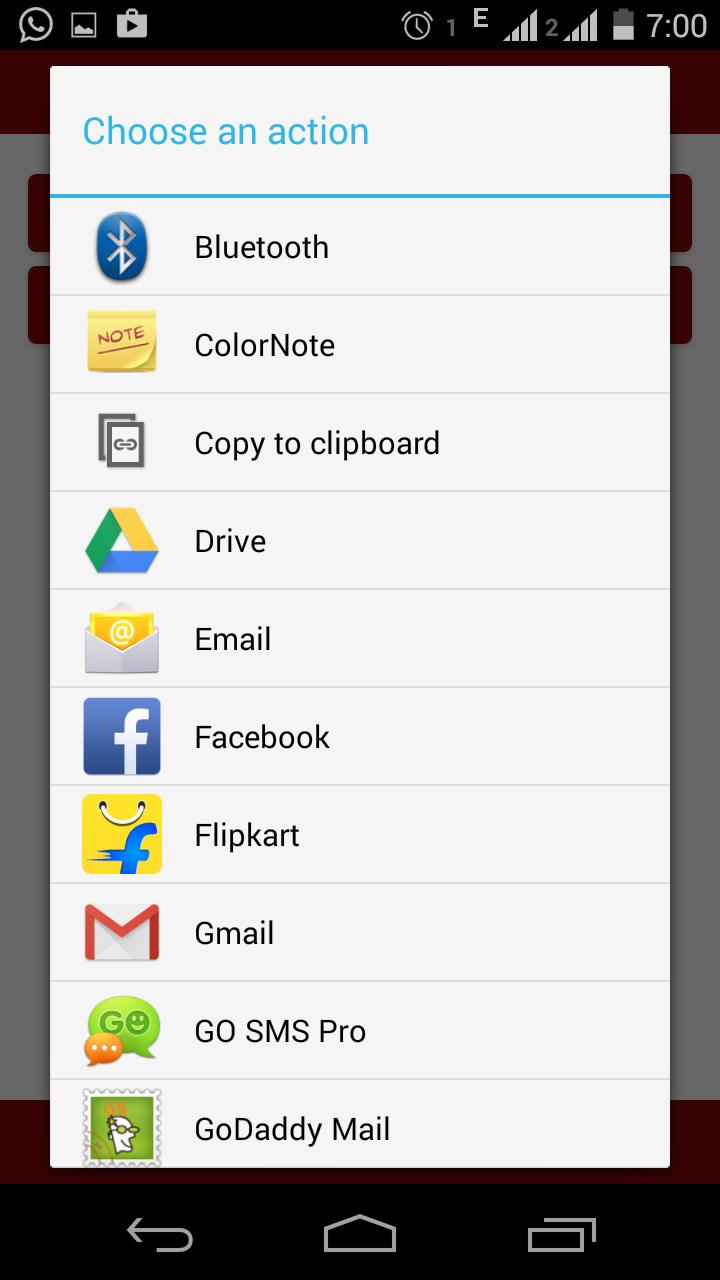Viewport: 720px width, 1280px height.
Task: Tap the system back button
Action: click(x=160, y=1235)
